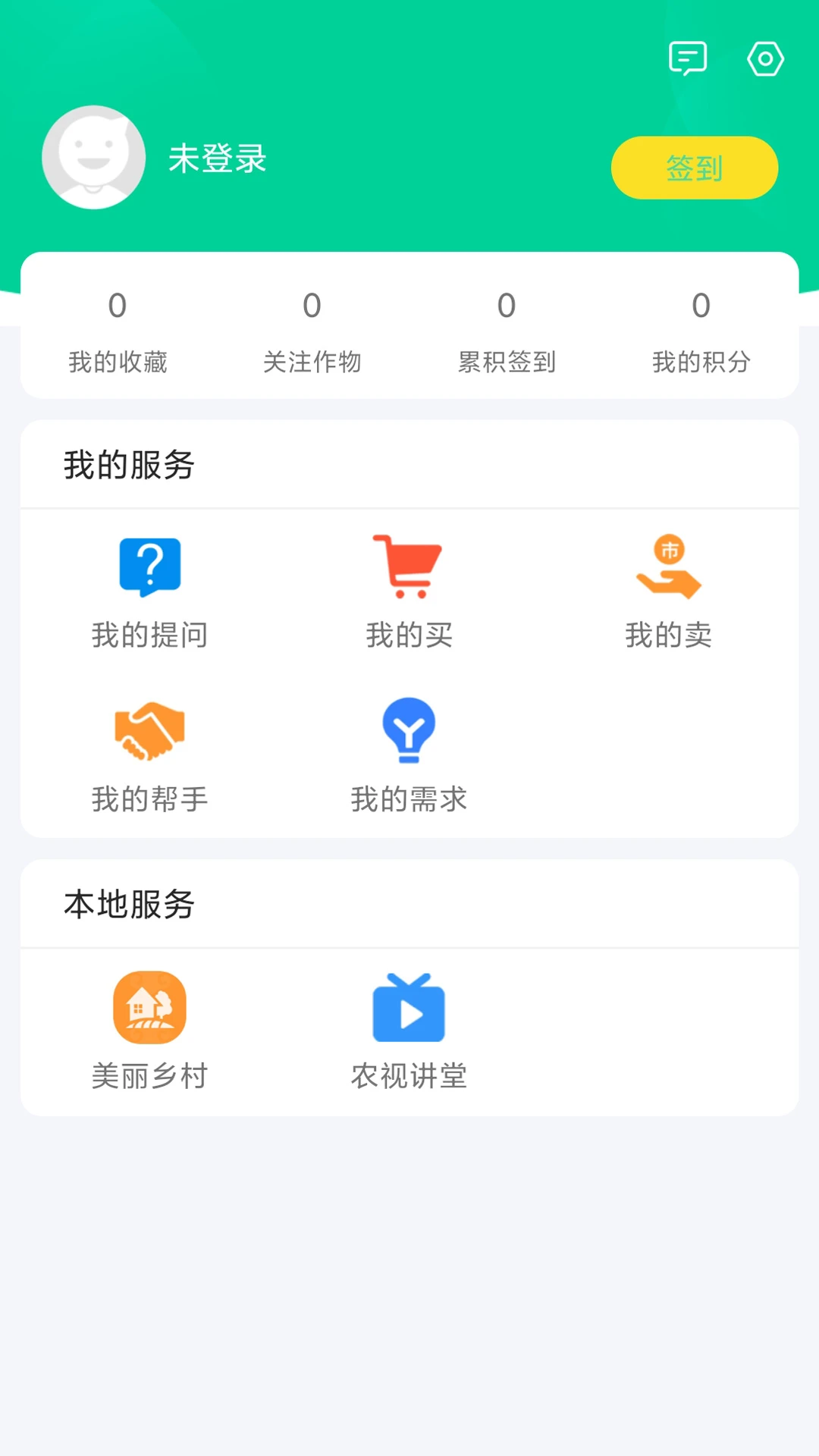Open the settings gear icon

tap(766, 58)
